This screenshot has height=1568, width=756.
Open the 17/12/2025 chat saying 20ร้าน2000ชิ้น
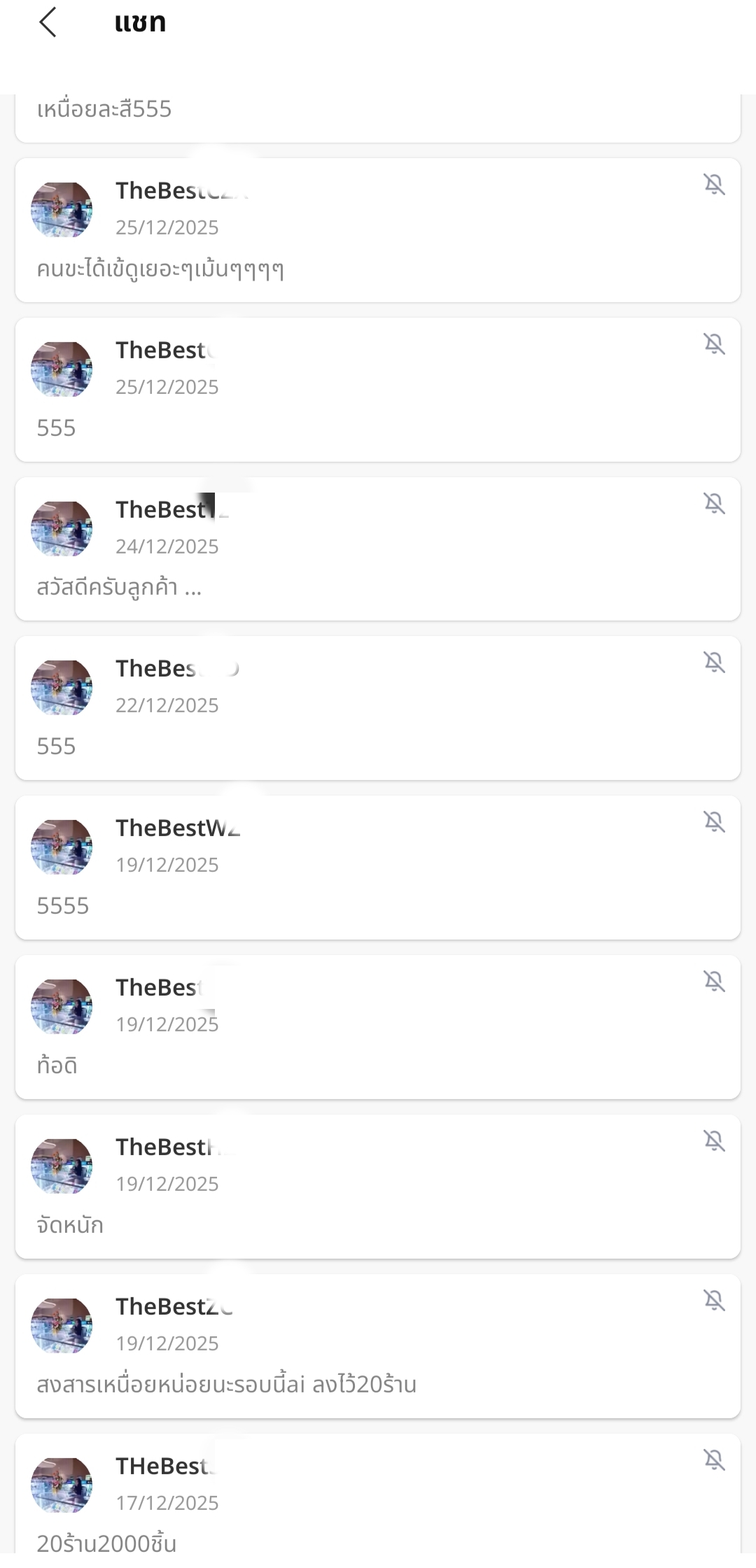[378, 1497]
